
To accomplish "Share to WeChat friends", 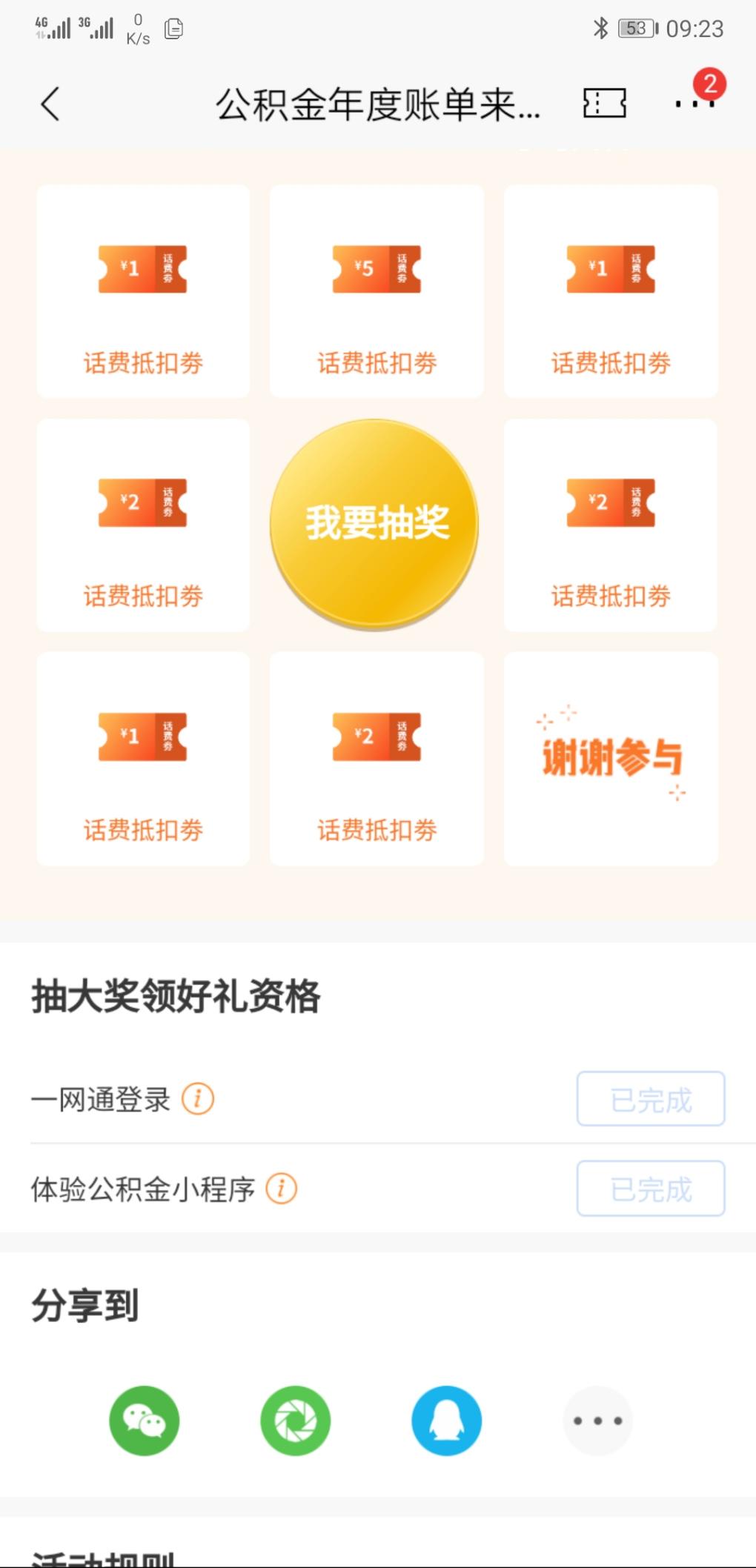I will [x=144, y=1421].
